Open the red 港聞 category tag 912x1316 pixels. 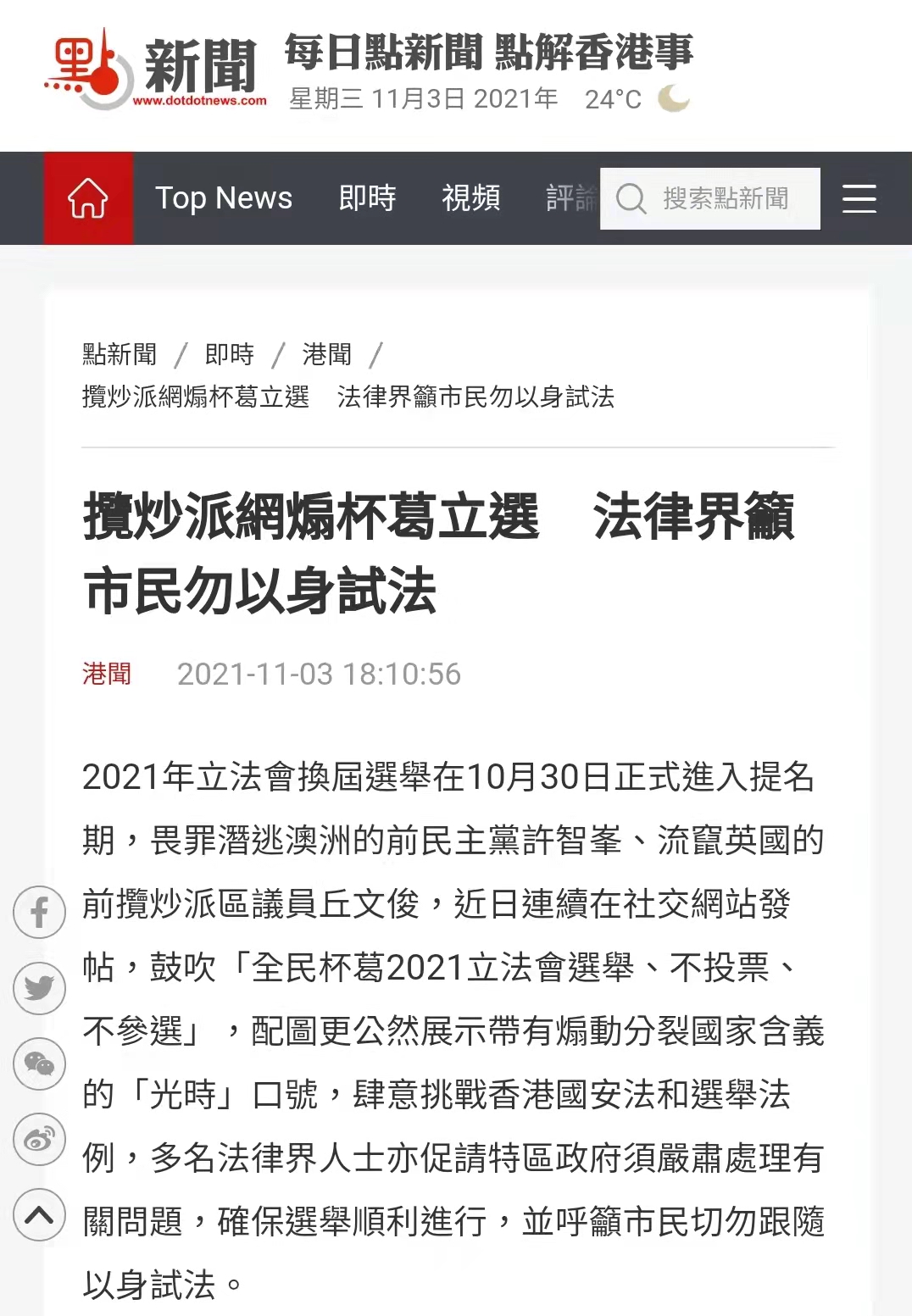(x=107, y=674)
